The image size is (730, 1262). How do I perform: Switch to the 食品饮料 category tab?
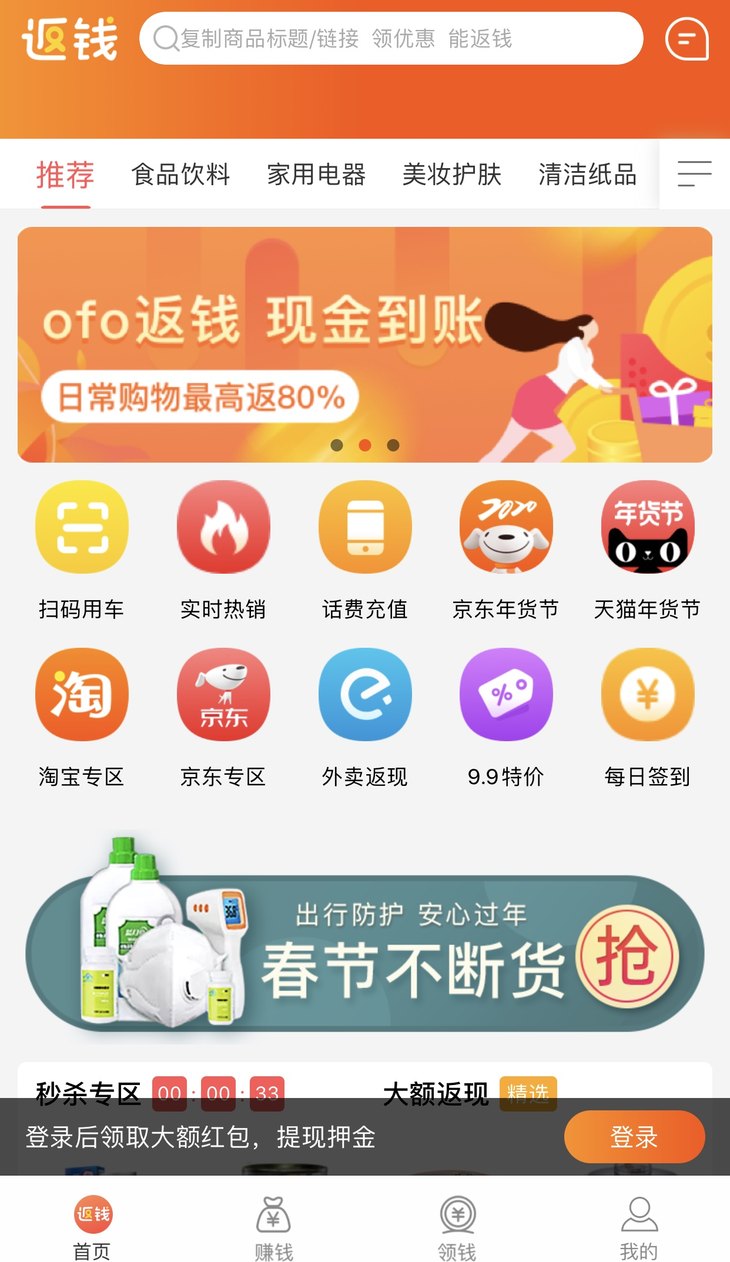point(180,175)
